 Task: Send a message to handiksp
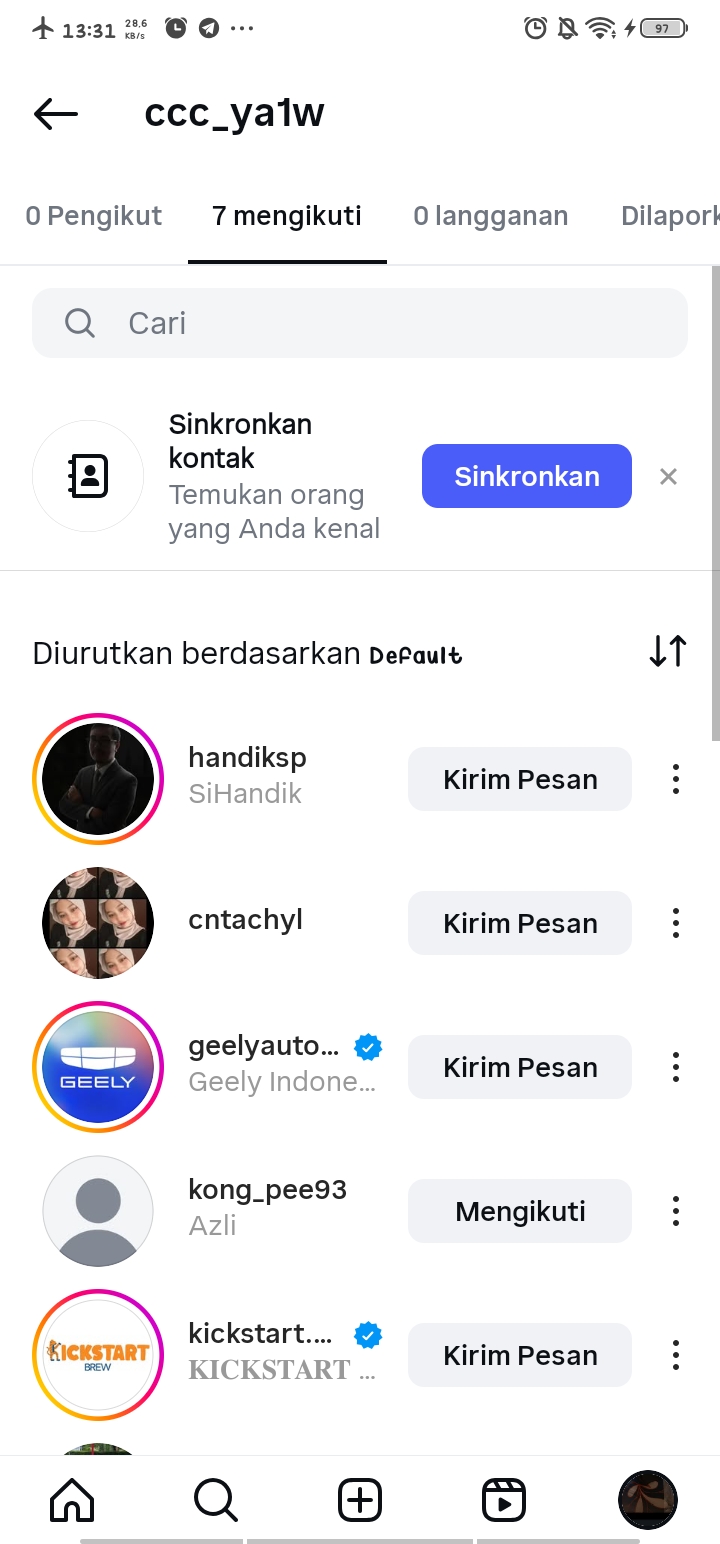pos(520,779)
